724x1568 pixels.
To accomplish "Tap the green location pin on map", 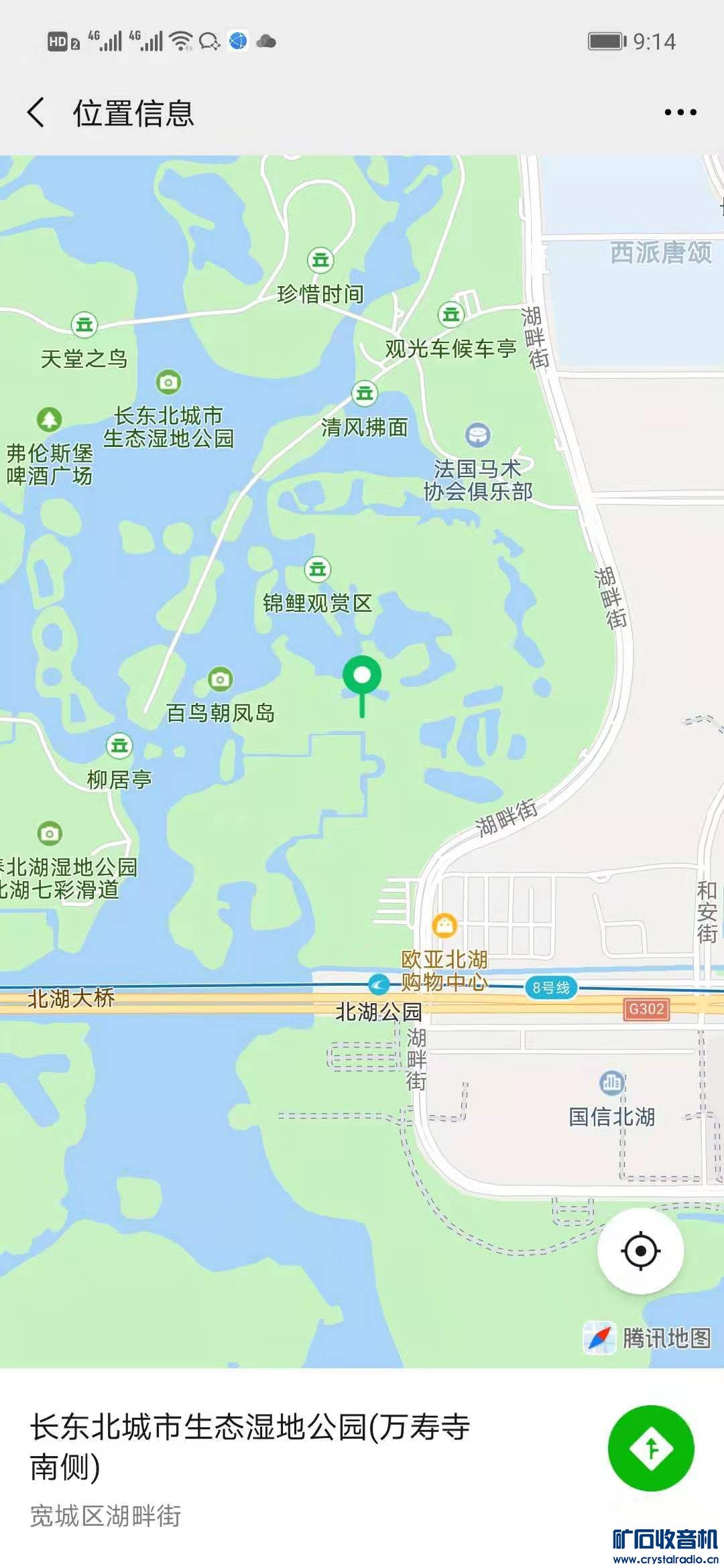I will [x=362, y=677].
